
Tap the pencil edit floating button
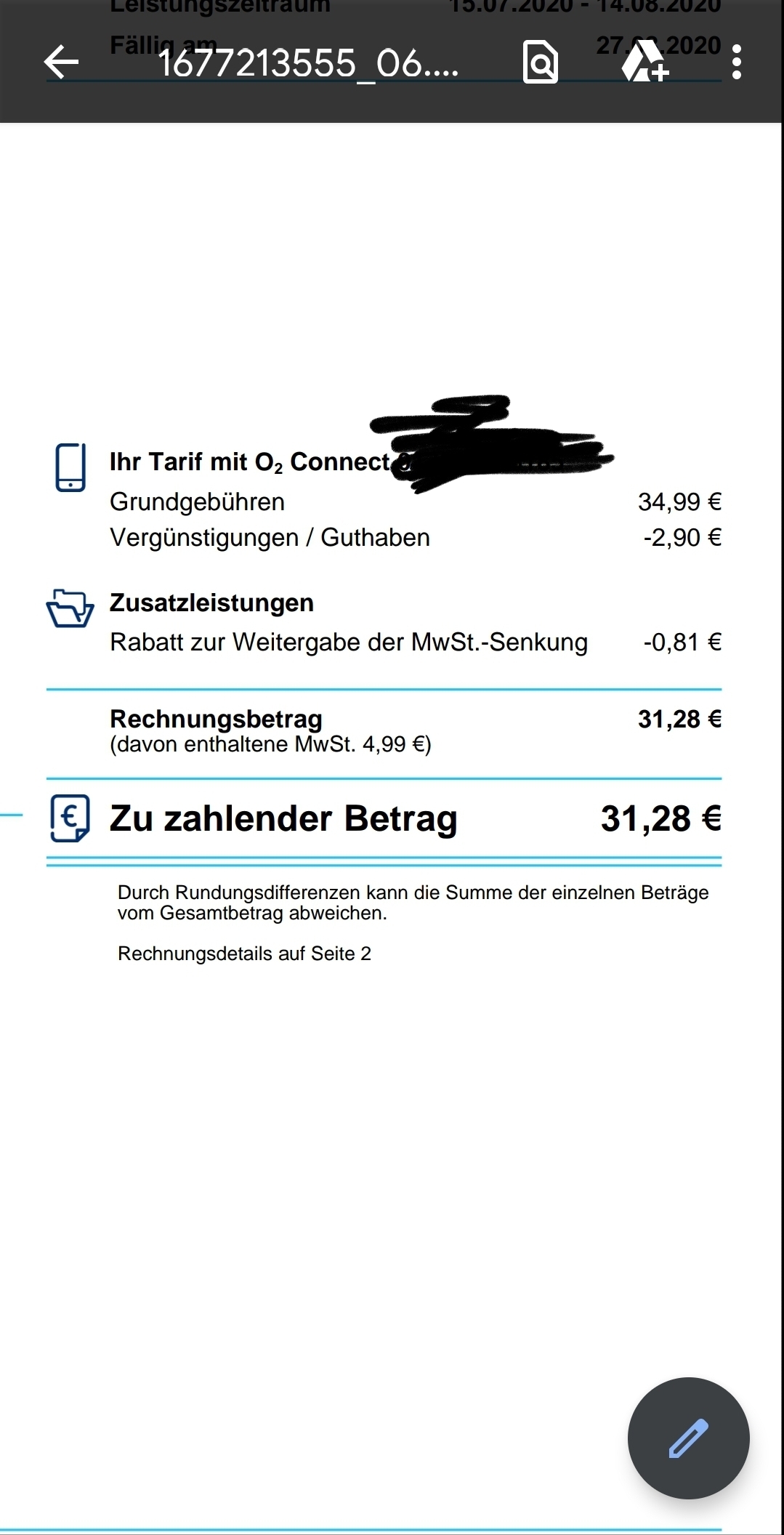point(688,1438)
